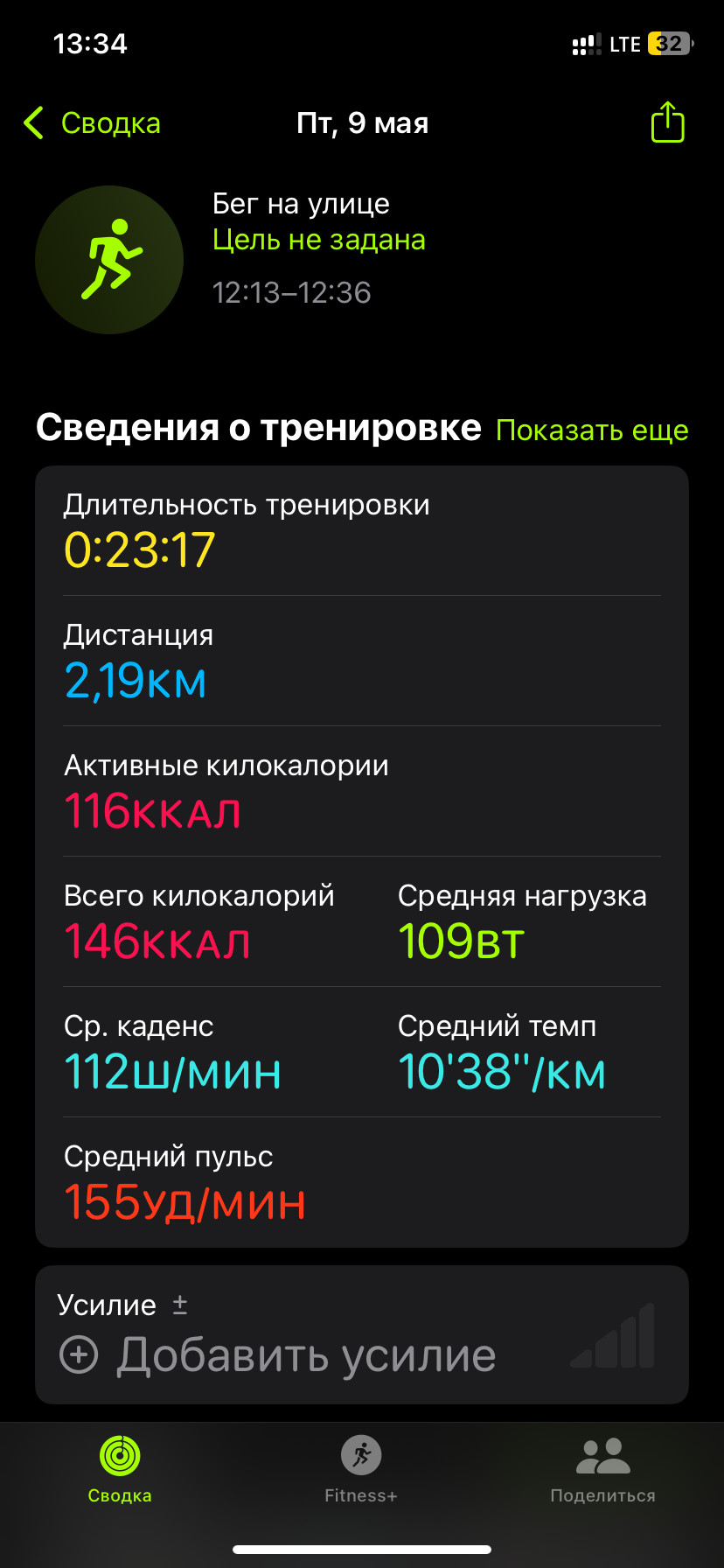
Task: Share this workout via the share icon
Action: tap(667, 122)
